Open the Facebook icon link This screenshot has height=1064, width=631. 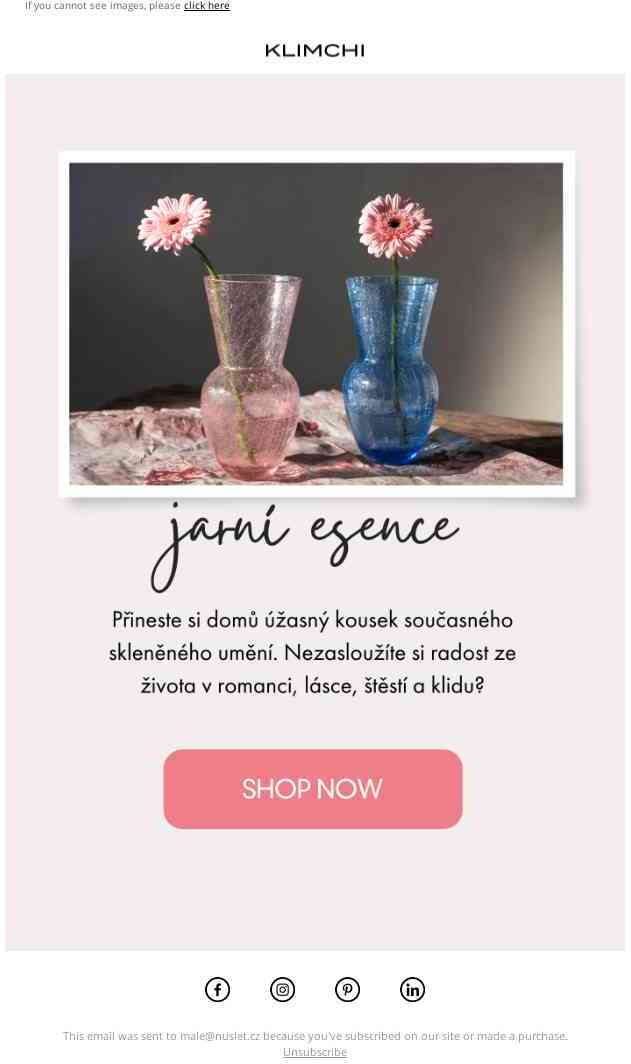click(x=218, y=990)
